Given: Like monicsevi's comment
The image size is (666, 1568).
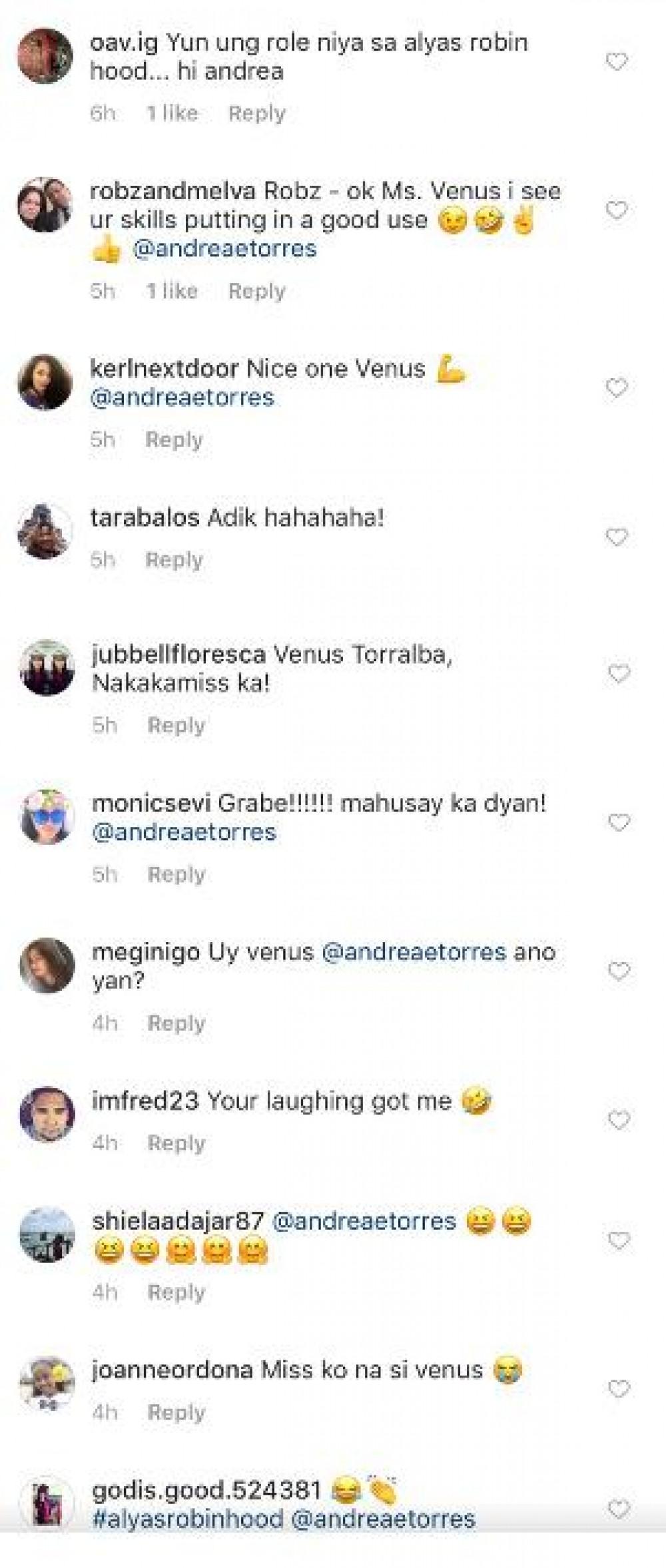Looking at the screenshot, I should point(619,823).
